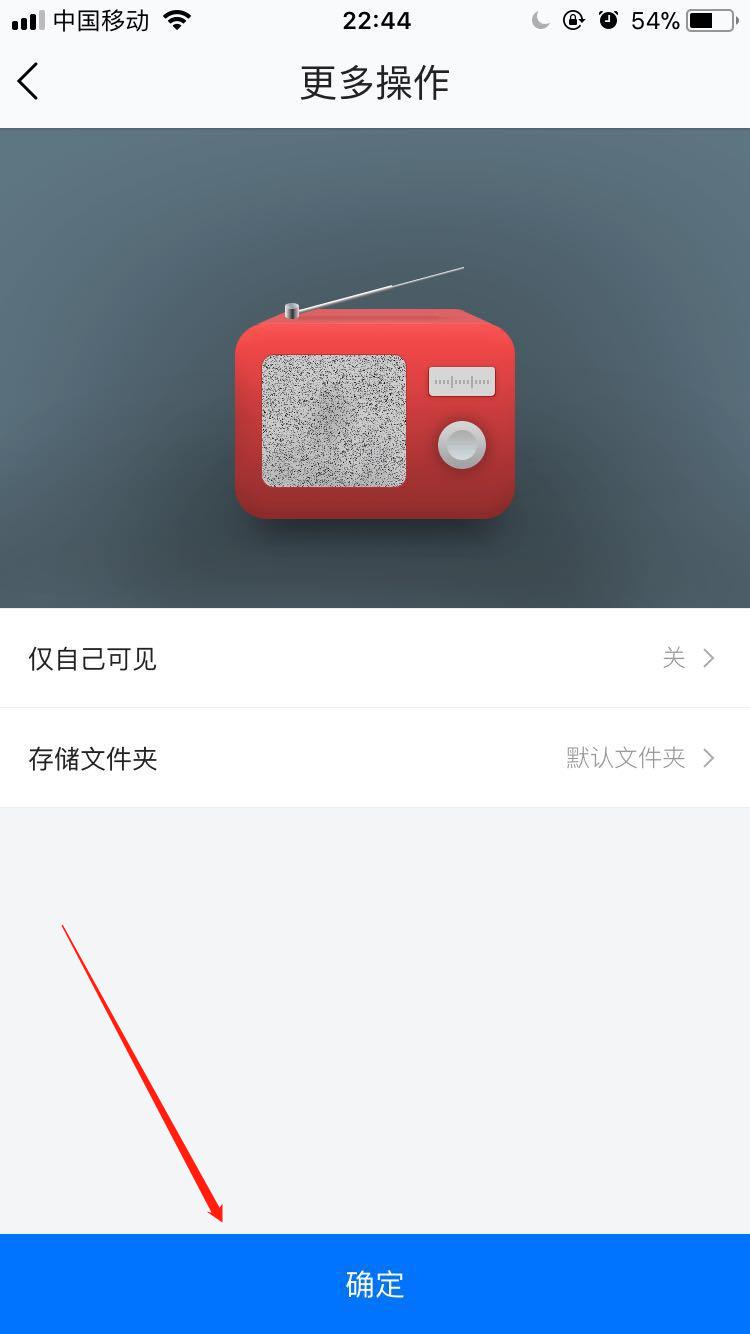
Task: Tap the 仅自己可见 row label
Action: (x=92, y=658)
